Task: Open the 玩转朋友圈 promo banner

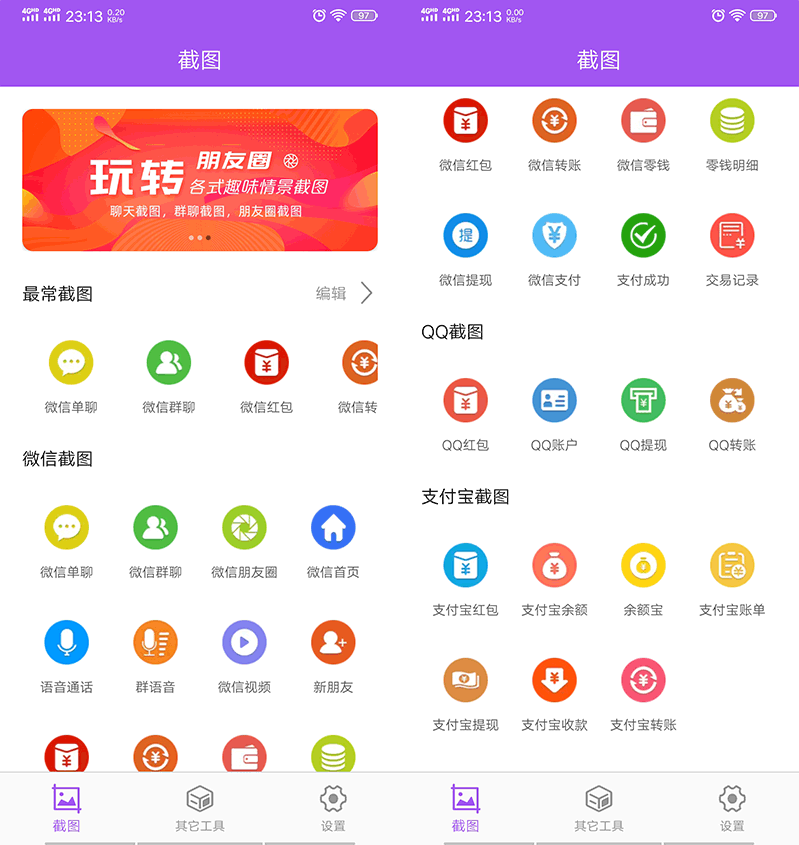Action: pos(199,180)
